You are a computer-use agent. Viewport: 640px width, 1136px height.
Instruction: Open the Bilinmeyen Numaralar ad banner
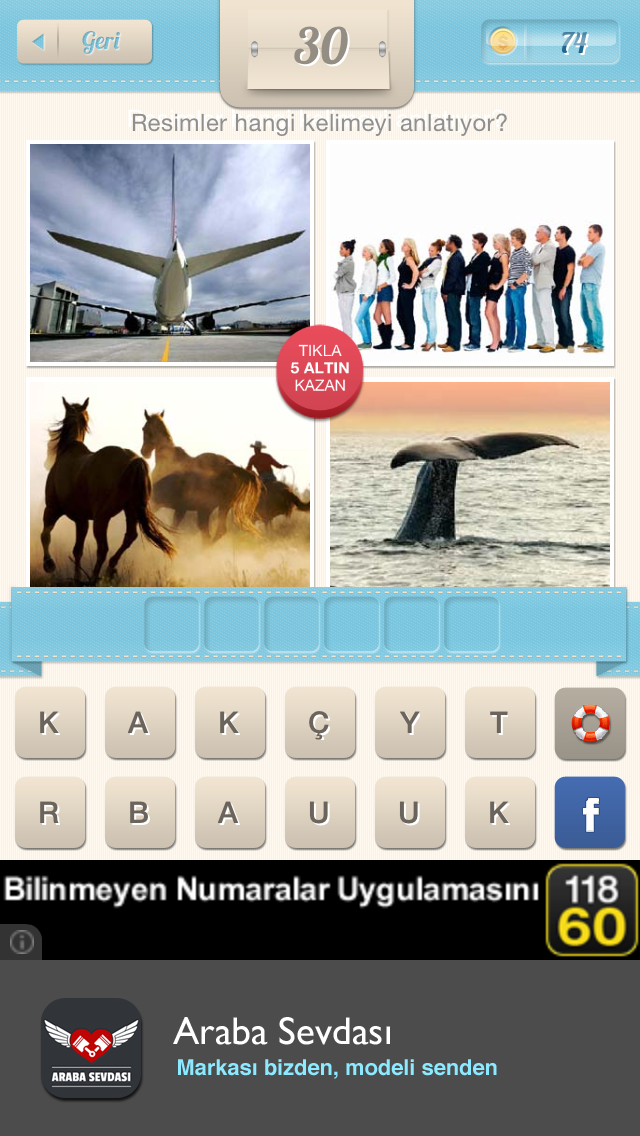point(320,910)
